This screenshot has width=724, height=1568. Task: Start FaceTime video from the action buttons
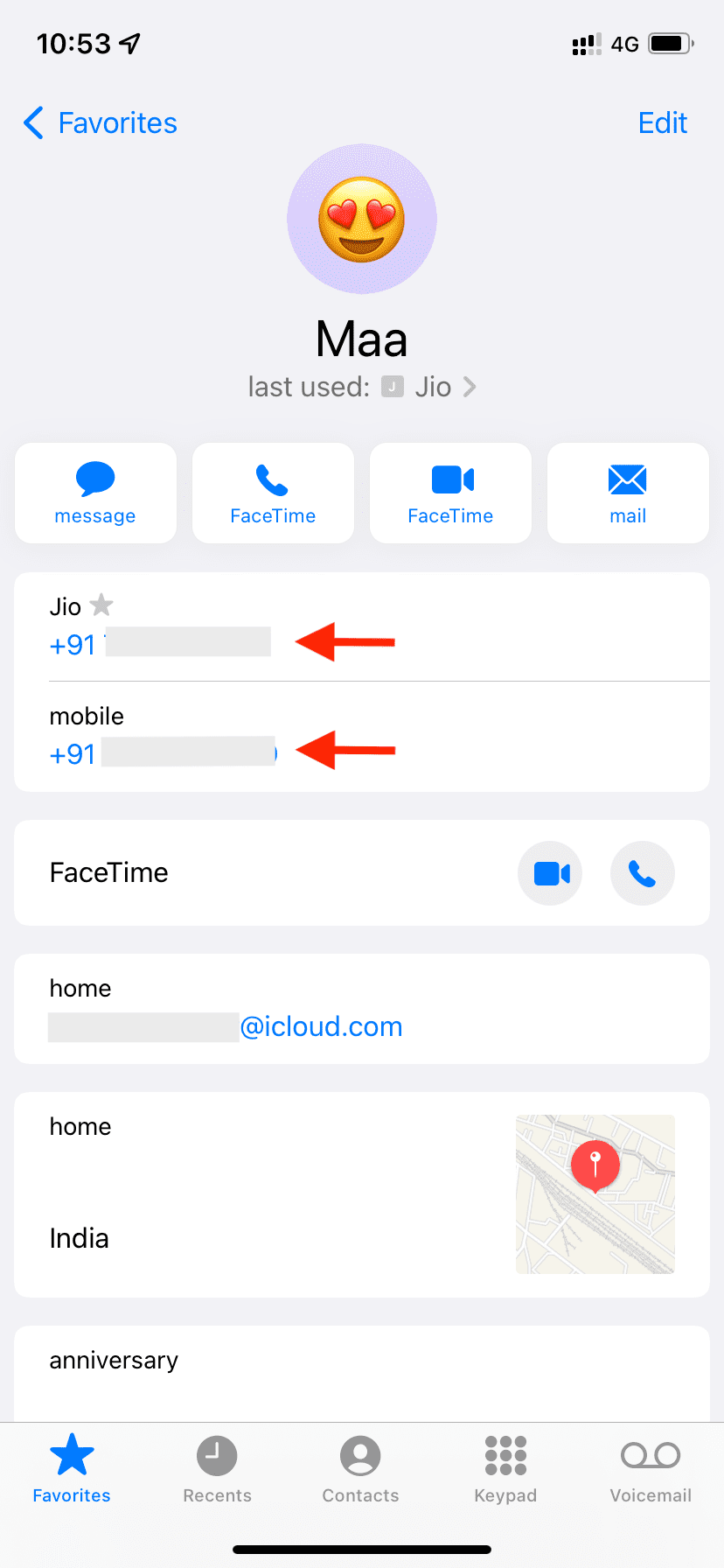[x=450, y=493]
